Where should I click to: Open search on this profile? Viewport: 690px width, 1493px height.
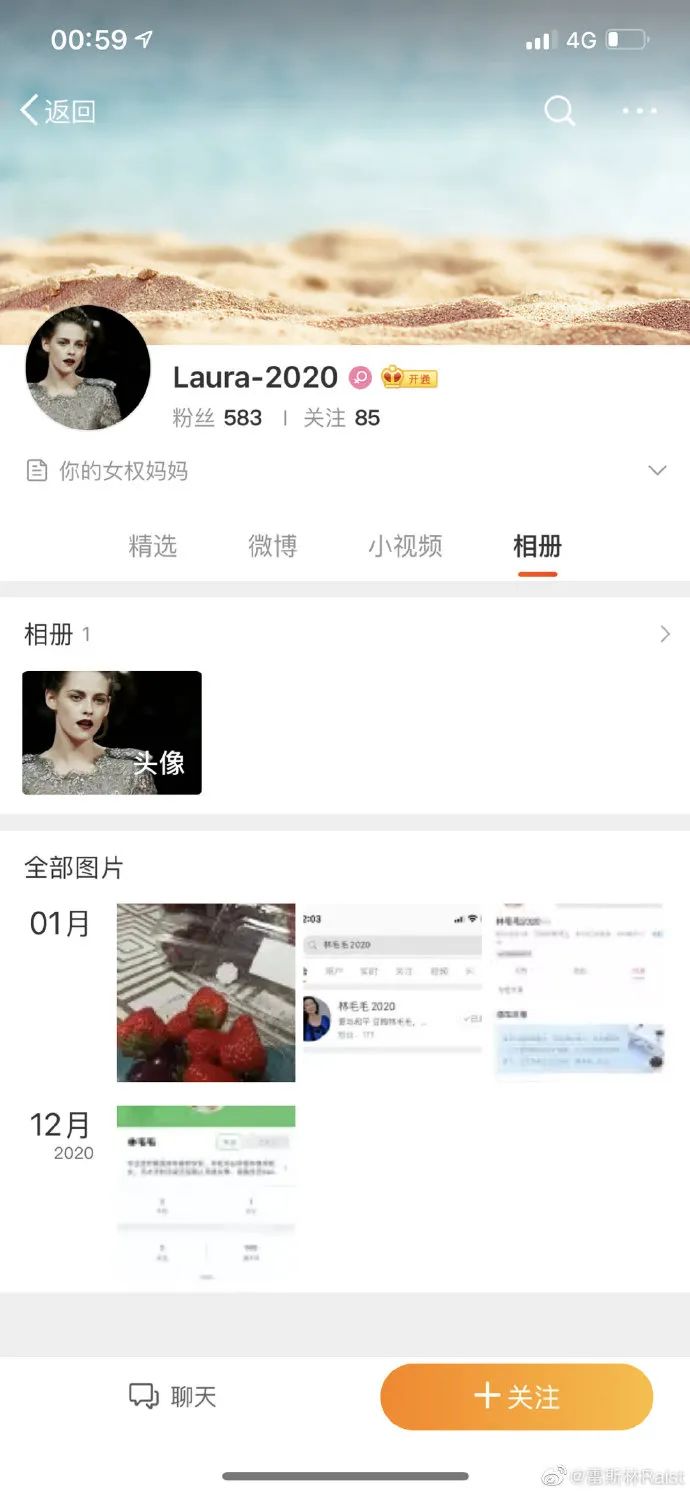559,111
